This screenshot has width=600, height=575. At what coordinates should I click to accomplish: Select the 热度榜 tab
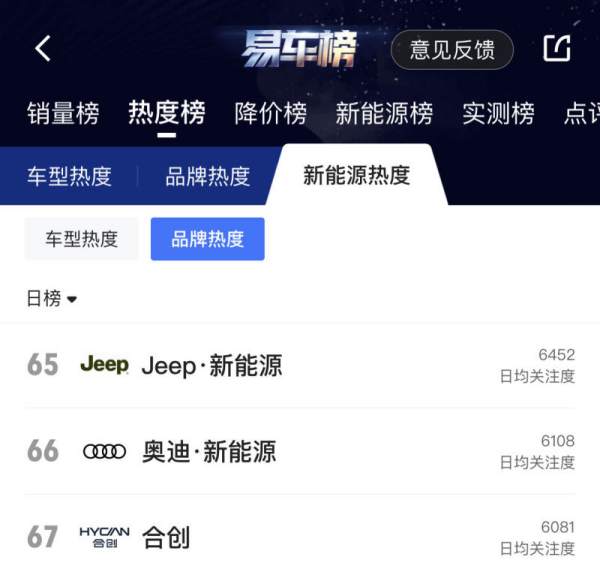166,113
